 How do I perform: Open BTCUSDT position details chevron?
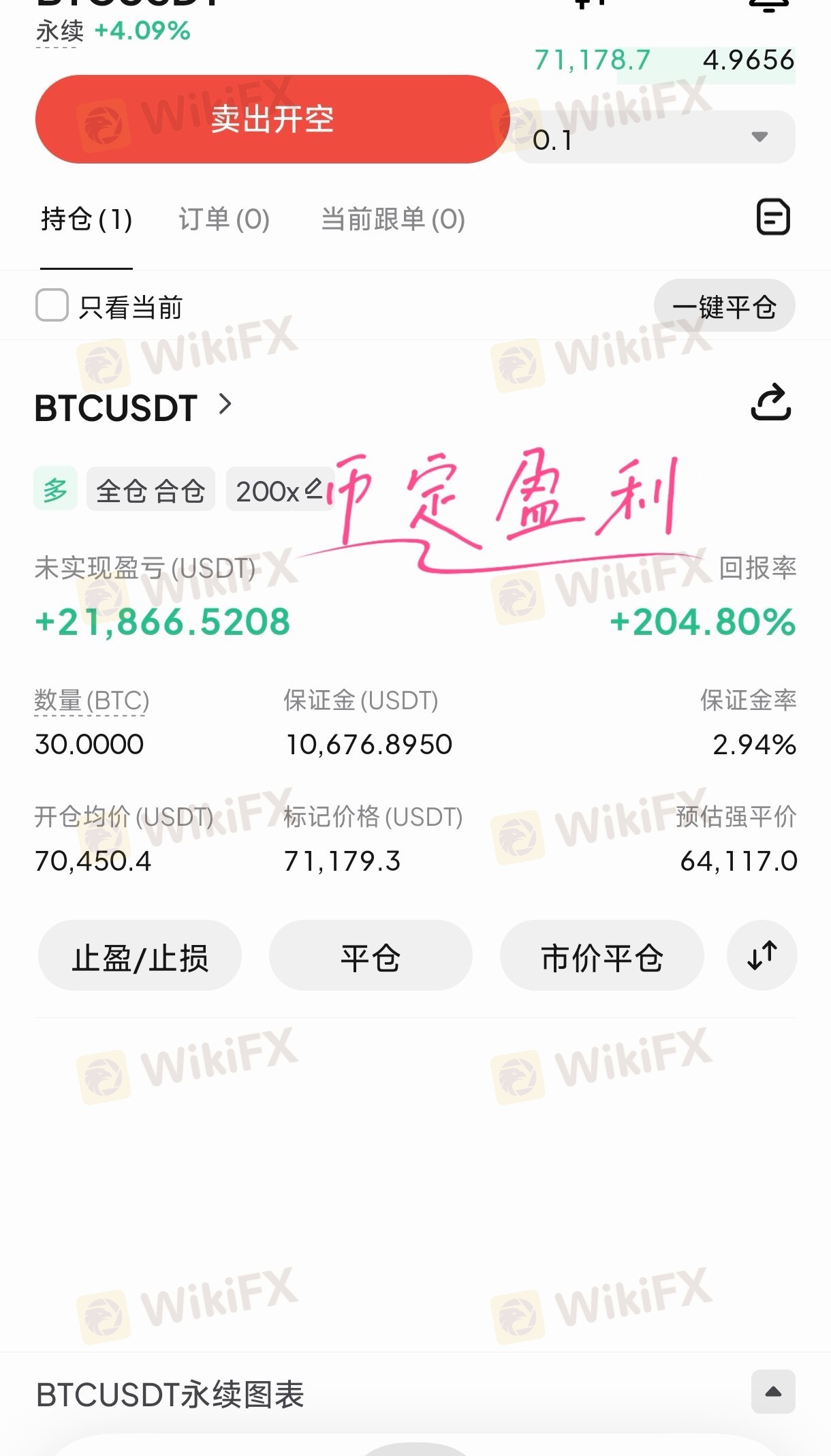pos(225,405)
